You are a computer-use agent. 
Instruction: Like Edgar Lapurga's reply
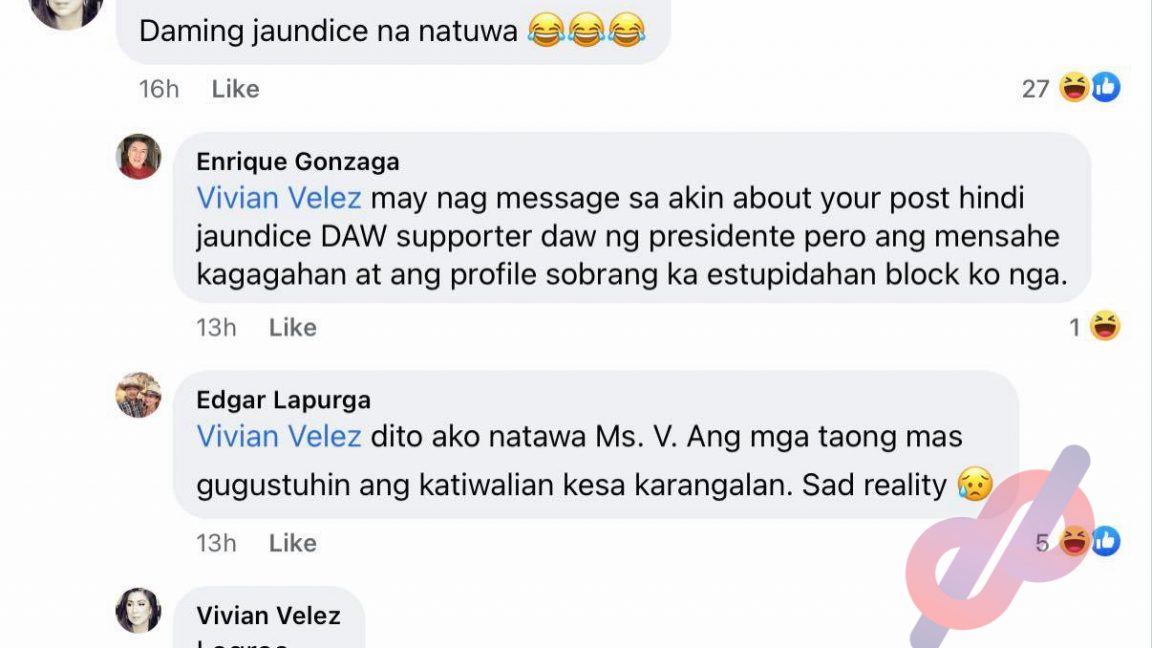(292, 543)
